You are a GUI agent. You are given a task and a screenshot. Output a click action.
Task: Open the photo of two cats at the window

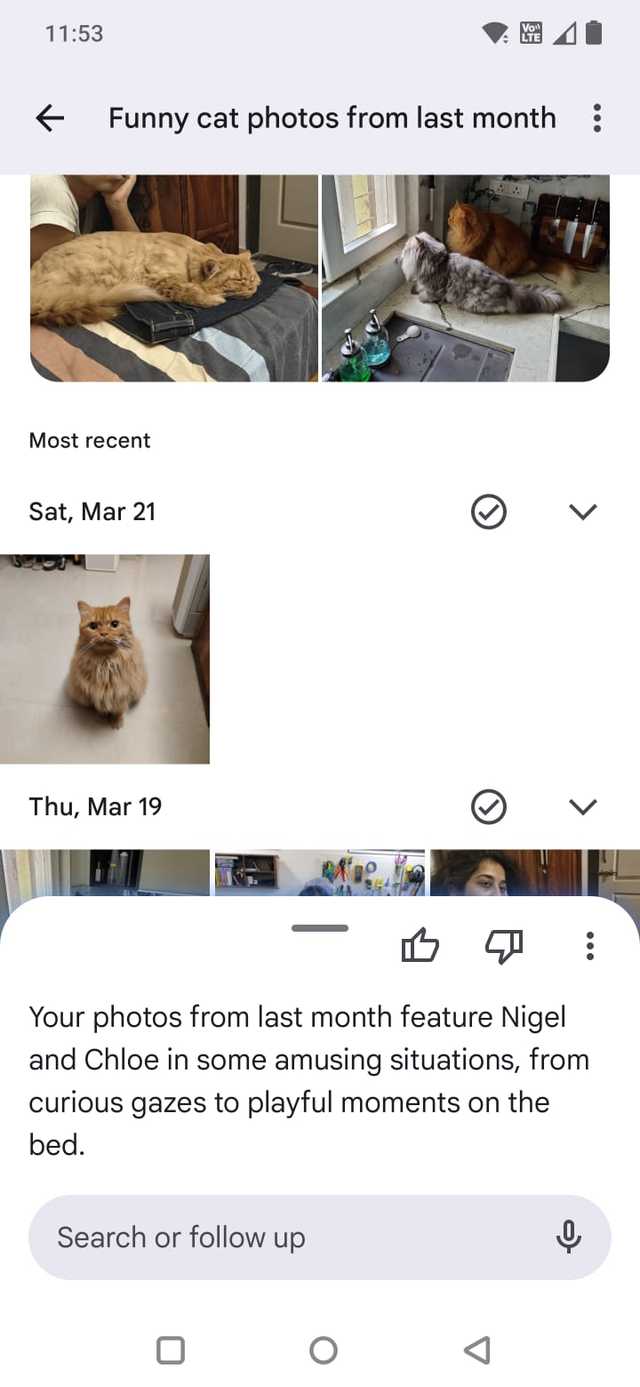coord(465,278)
